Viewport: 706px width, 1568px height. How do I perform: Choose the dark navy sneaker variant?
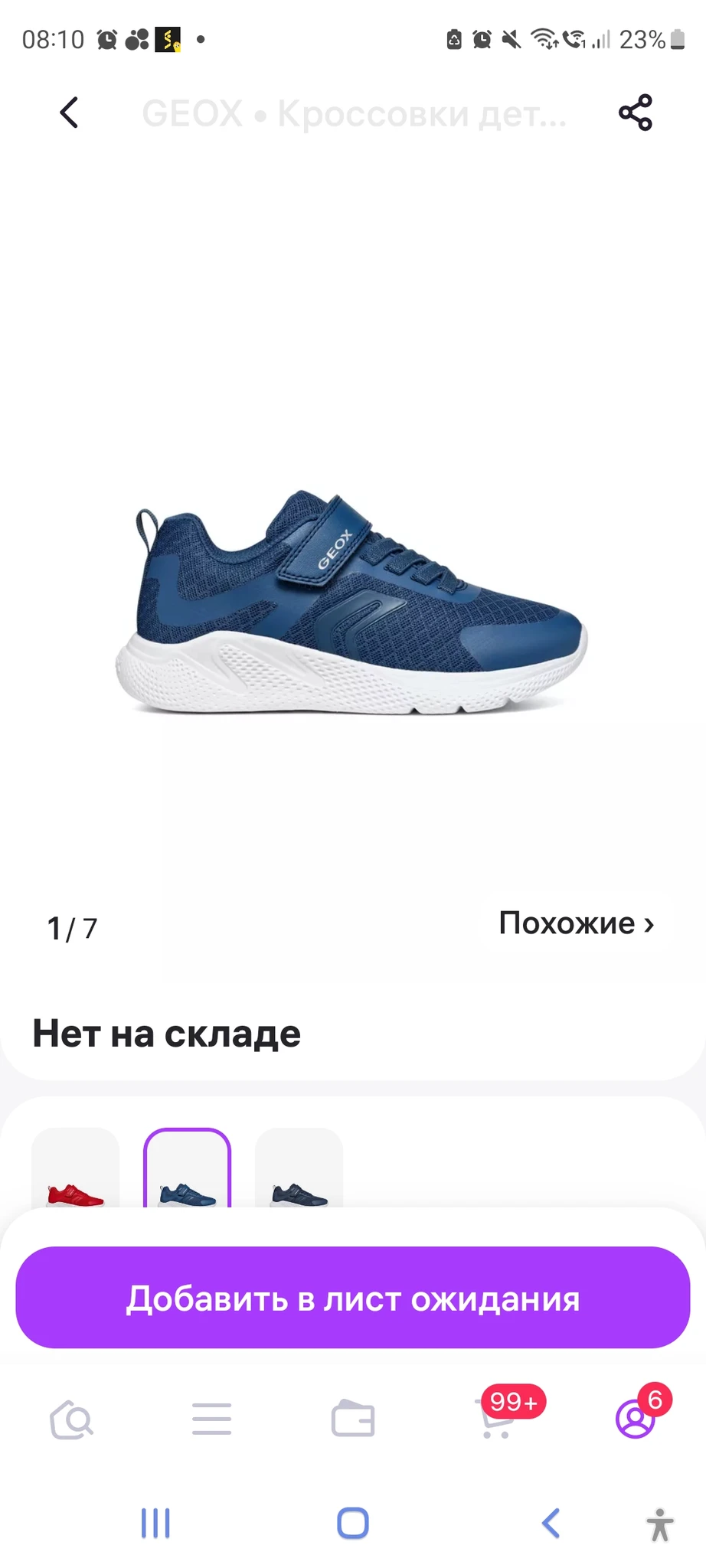pos(299,1170)
